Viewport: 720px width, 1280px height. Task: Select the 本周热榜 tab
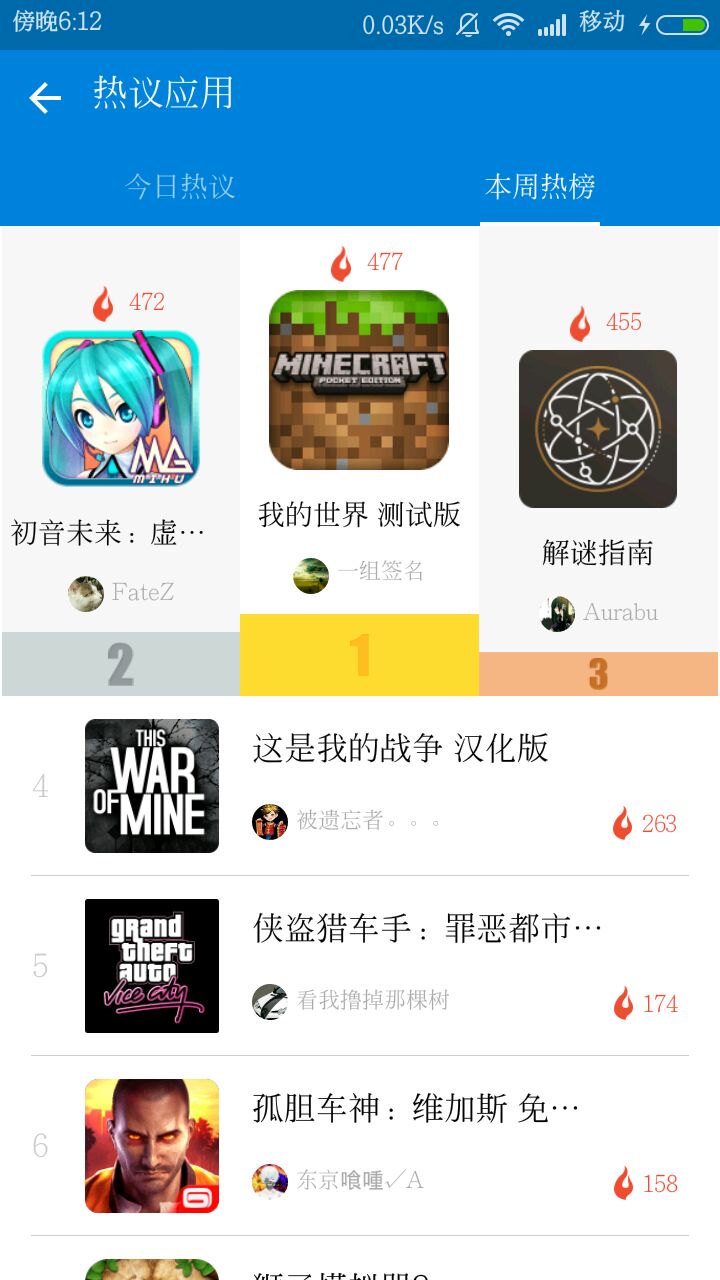(x=540, y=186)
